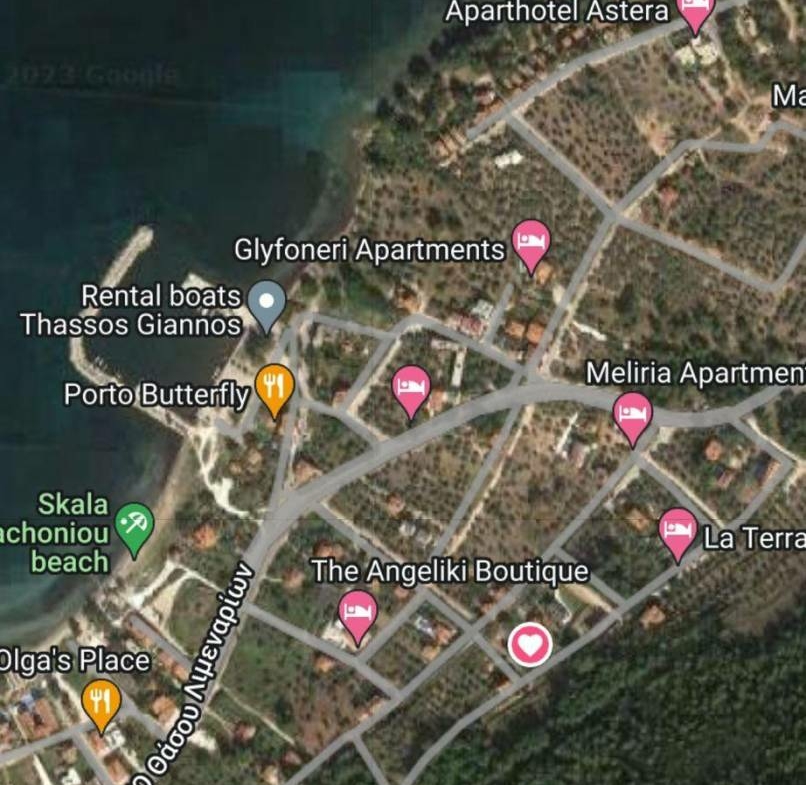The image size is (806, 785).
Task: Tap the Rental boats Thassos Giannos pin
Action: tap(266, 304)
